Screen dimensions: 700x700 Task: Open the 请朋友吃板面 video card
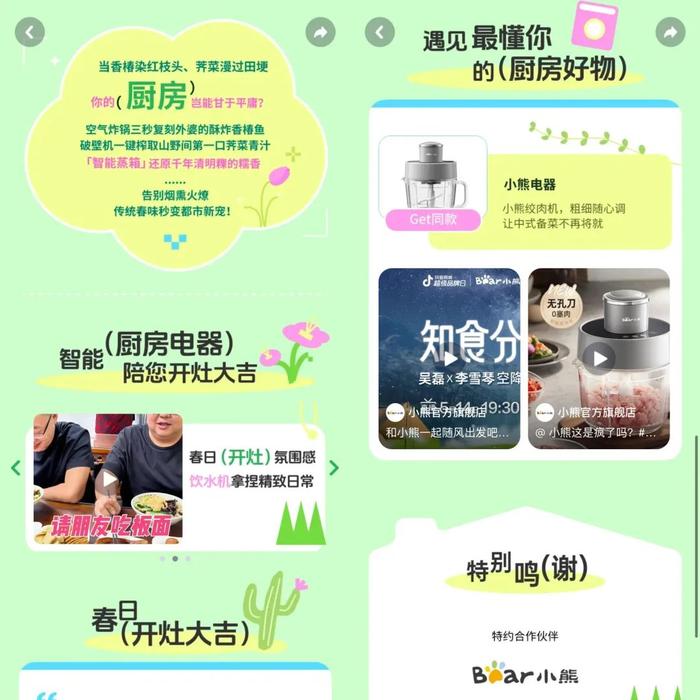tap(107, 480)
